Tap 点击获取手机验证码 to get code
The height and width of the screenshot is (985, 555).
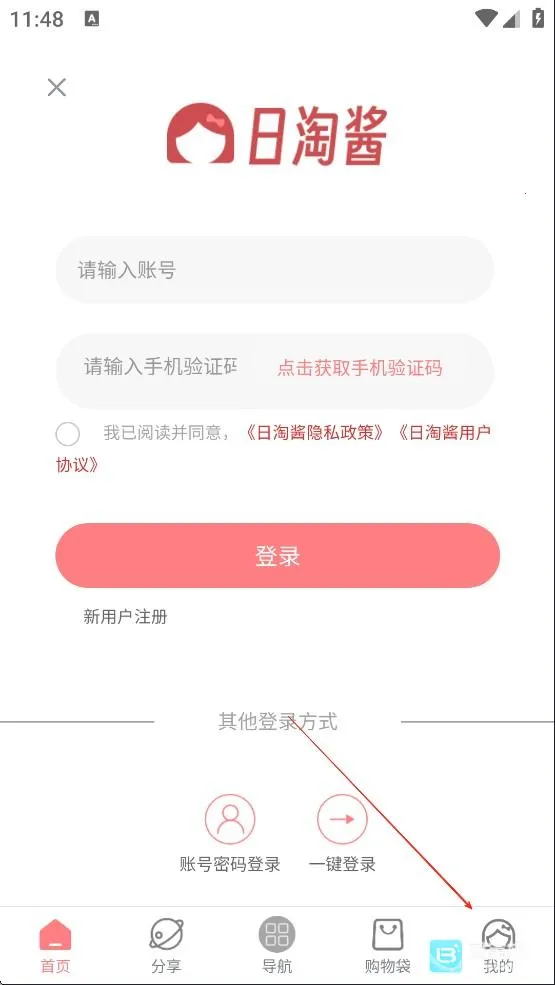pyautogui.click(x=360, y=367)
